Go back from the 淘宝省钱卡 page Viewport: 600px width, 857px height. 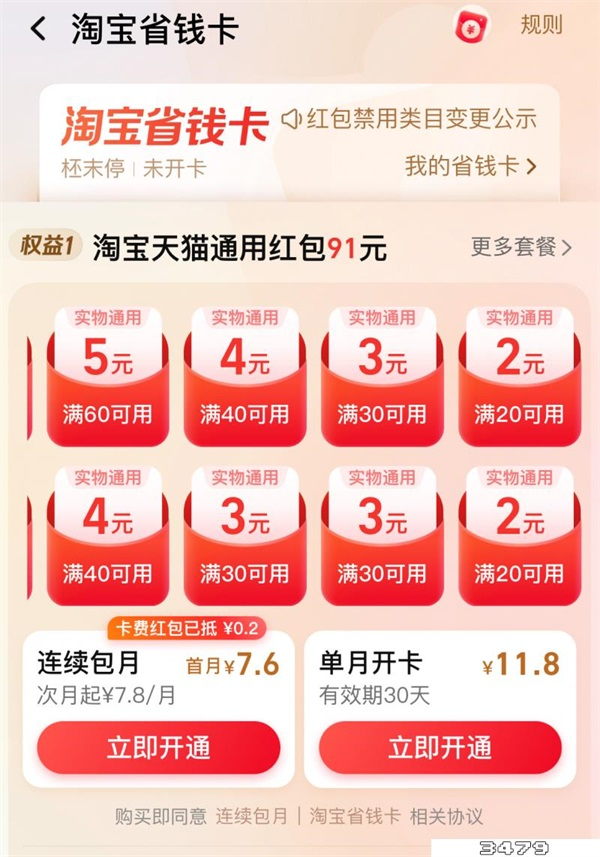38,29
